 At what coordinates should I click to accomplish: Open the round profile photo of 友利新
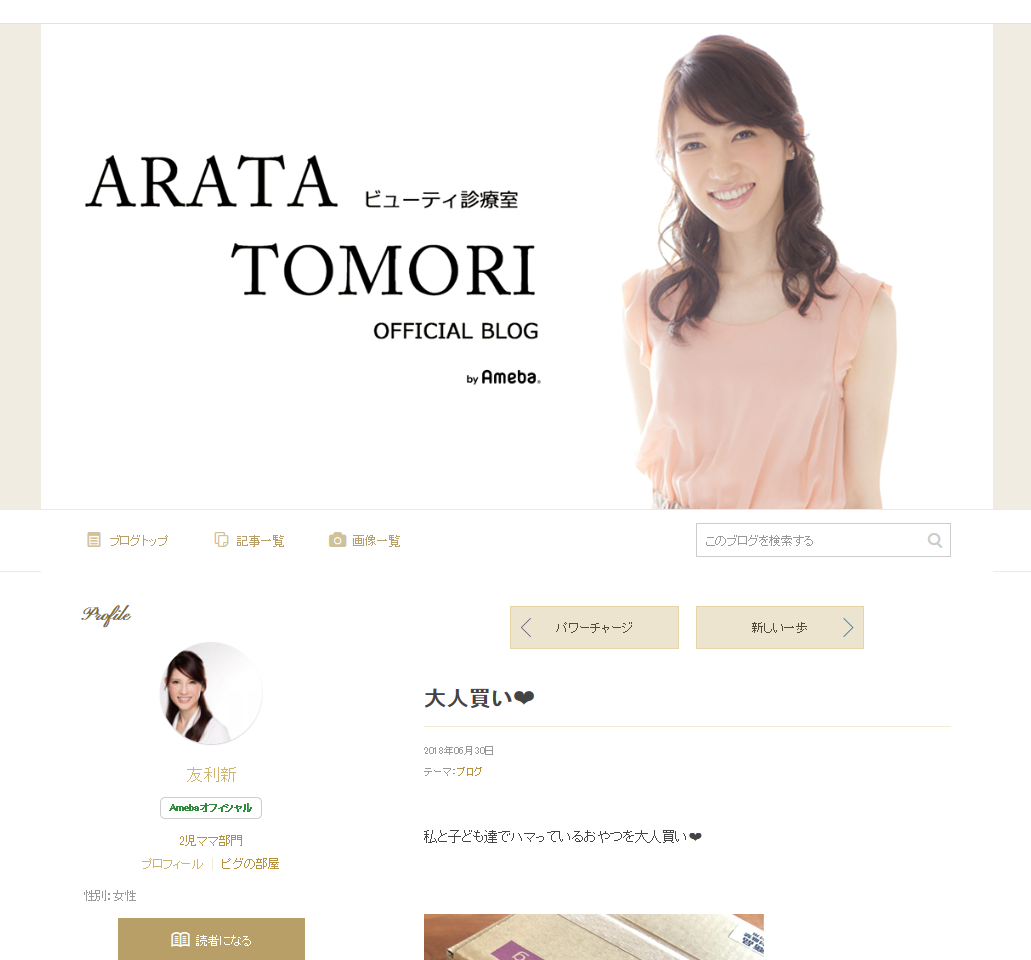point(211,693)
